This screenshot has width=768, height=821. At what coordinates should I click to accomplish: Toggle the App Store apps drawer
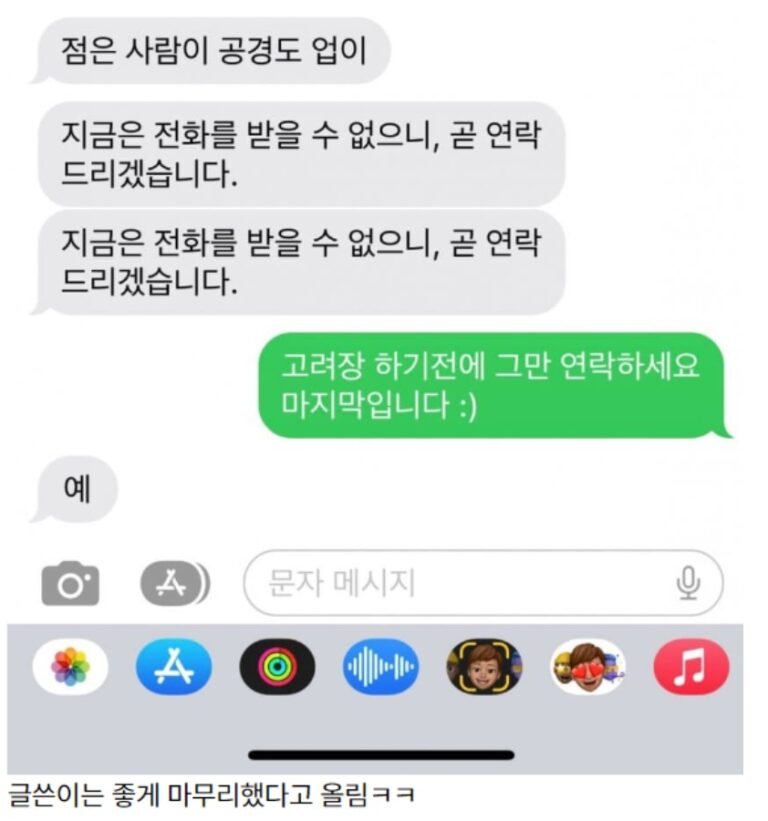174,584
